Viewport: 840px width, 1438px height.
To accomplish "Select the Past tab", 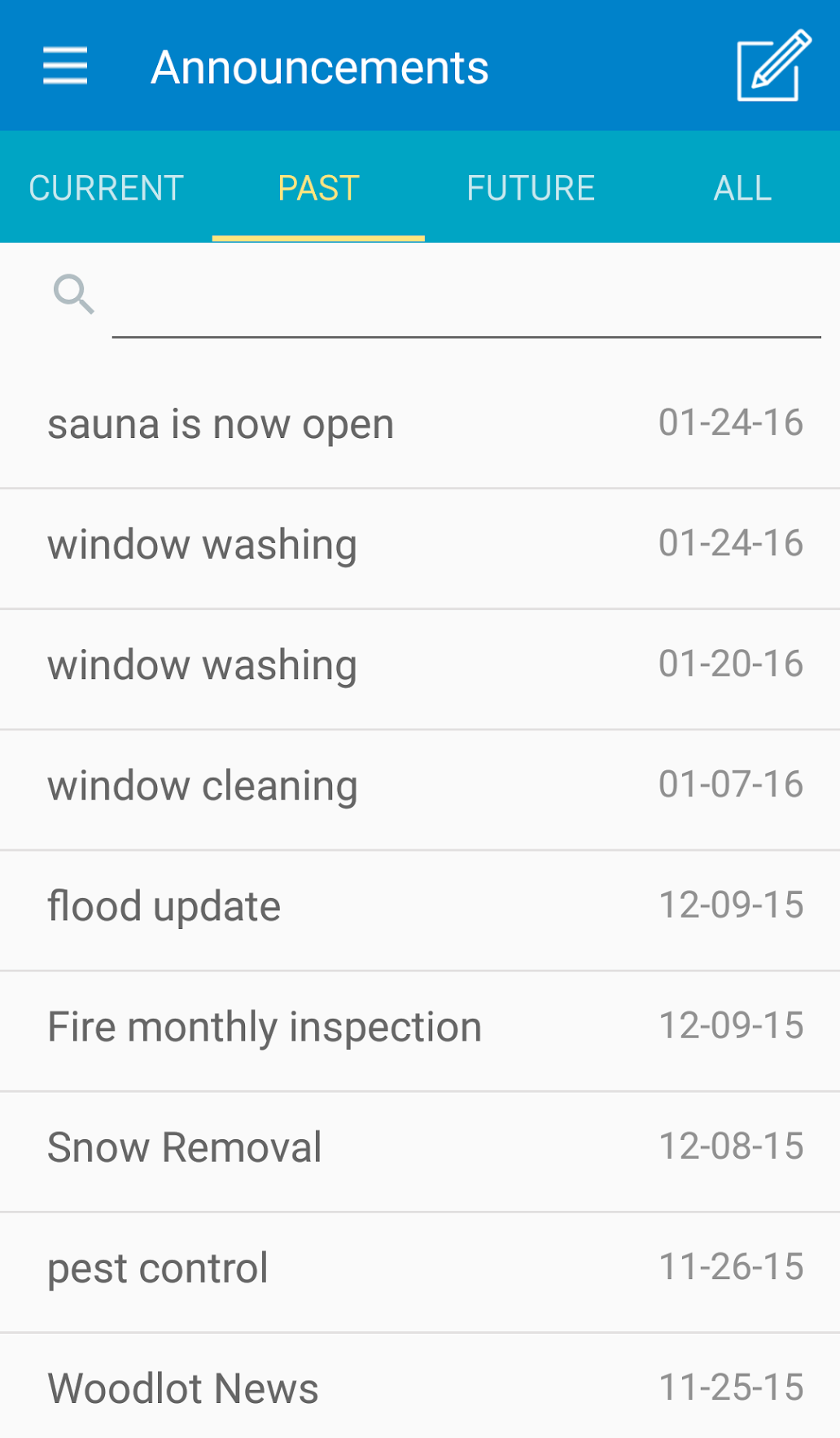I will pos(318,188).
